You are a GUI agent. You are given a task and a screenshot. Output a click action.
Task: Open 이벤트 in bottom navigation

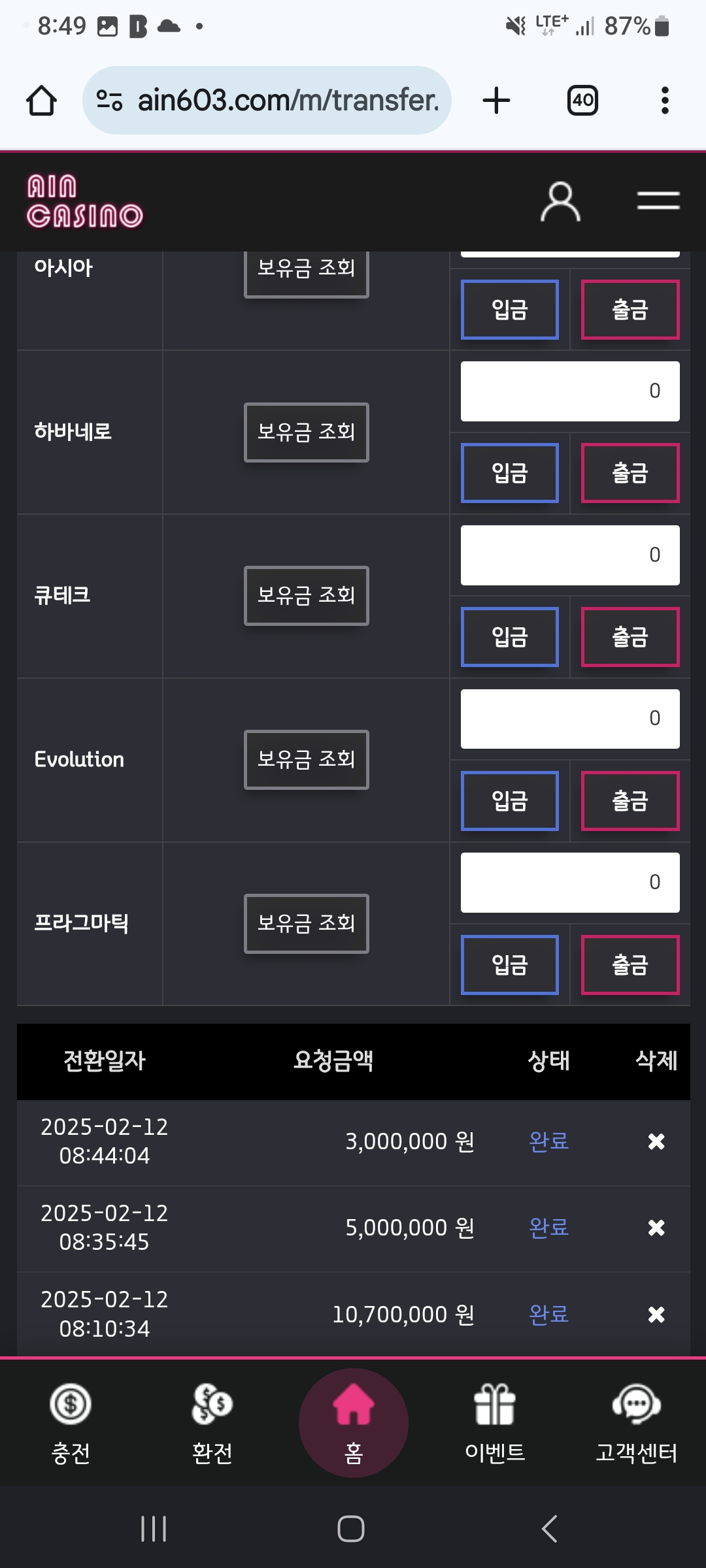tap(495, 1424)
